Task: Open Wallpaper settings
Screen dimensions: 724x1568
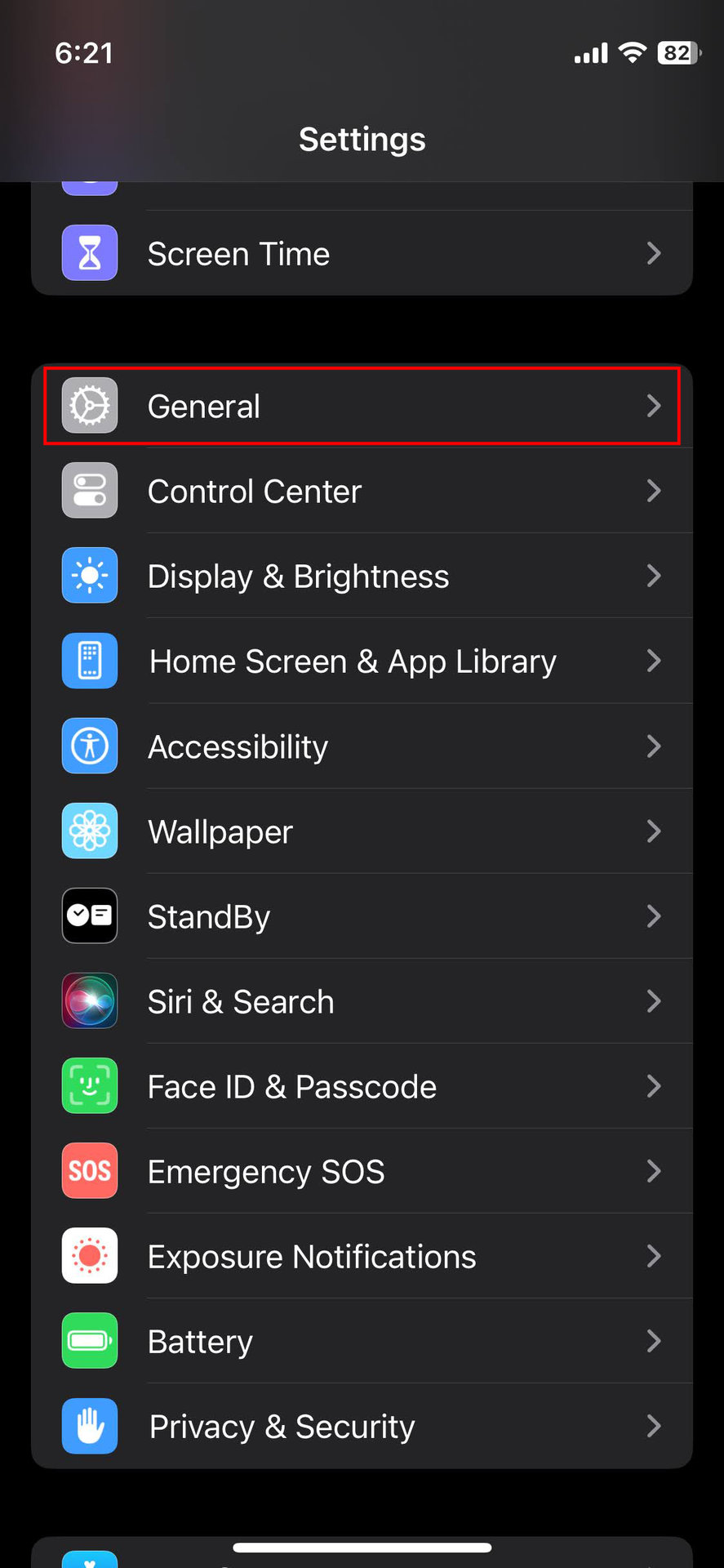Action: 362,831
